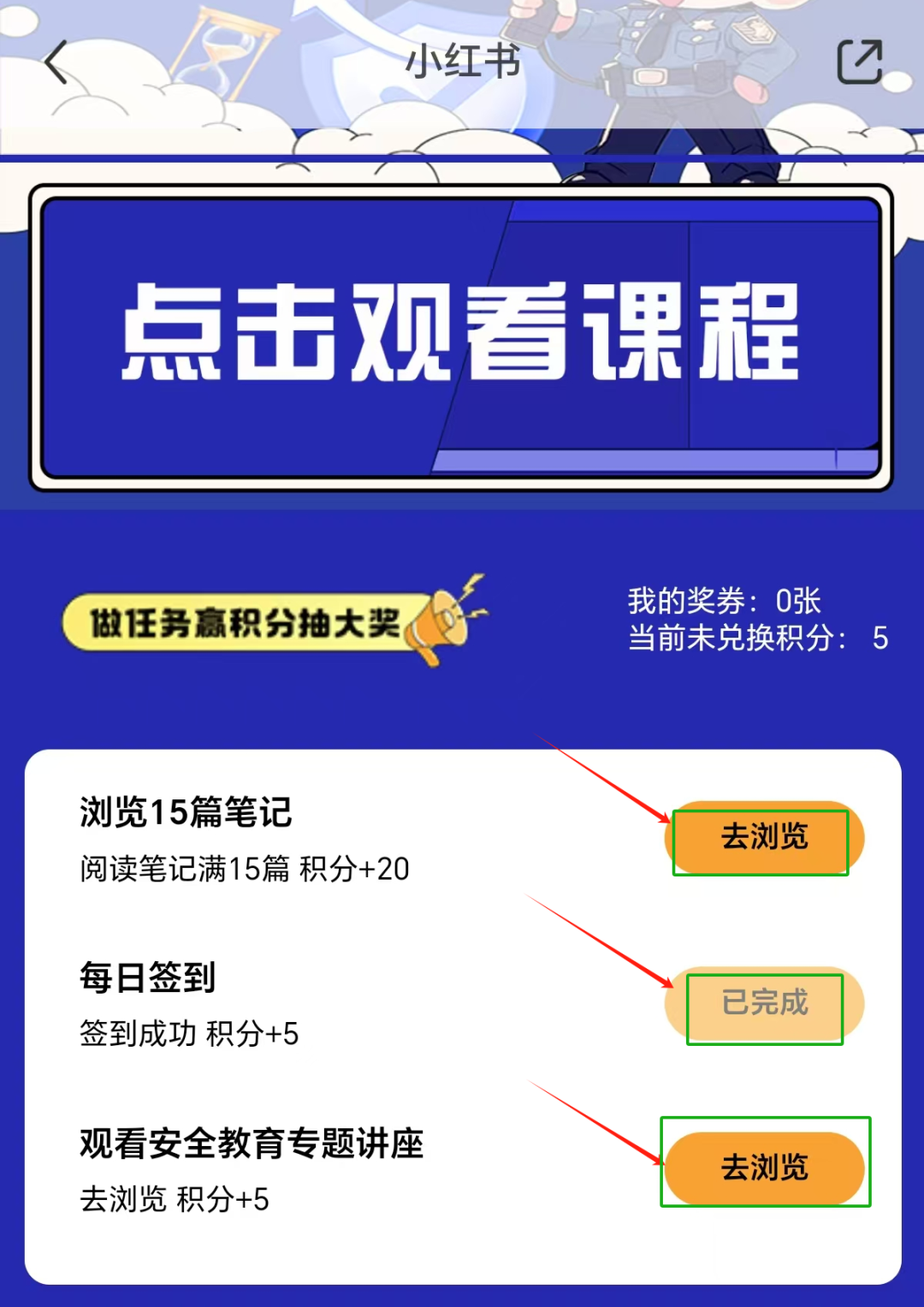Tap 去浏览 for 观看安全教育专题讲座
Viewport: 924px width, 1307px height.
pos(763,1167)
